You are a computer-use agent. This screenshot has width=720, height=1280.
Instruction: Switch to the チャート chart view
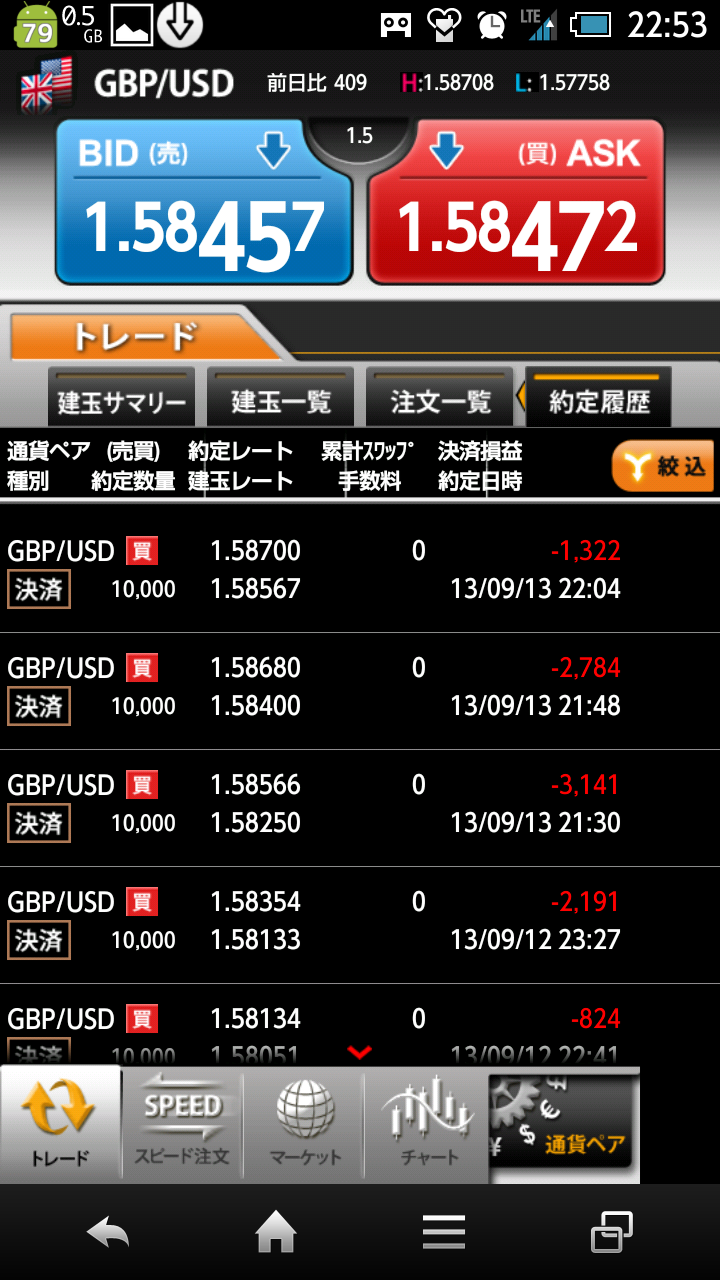[428, 1125]
